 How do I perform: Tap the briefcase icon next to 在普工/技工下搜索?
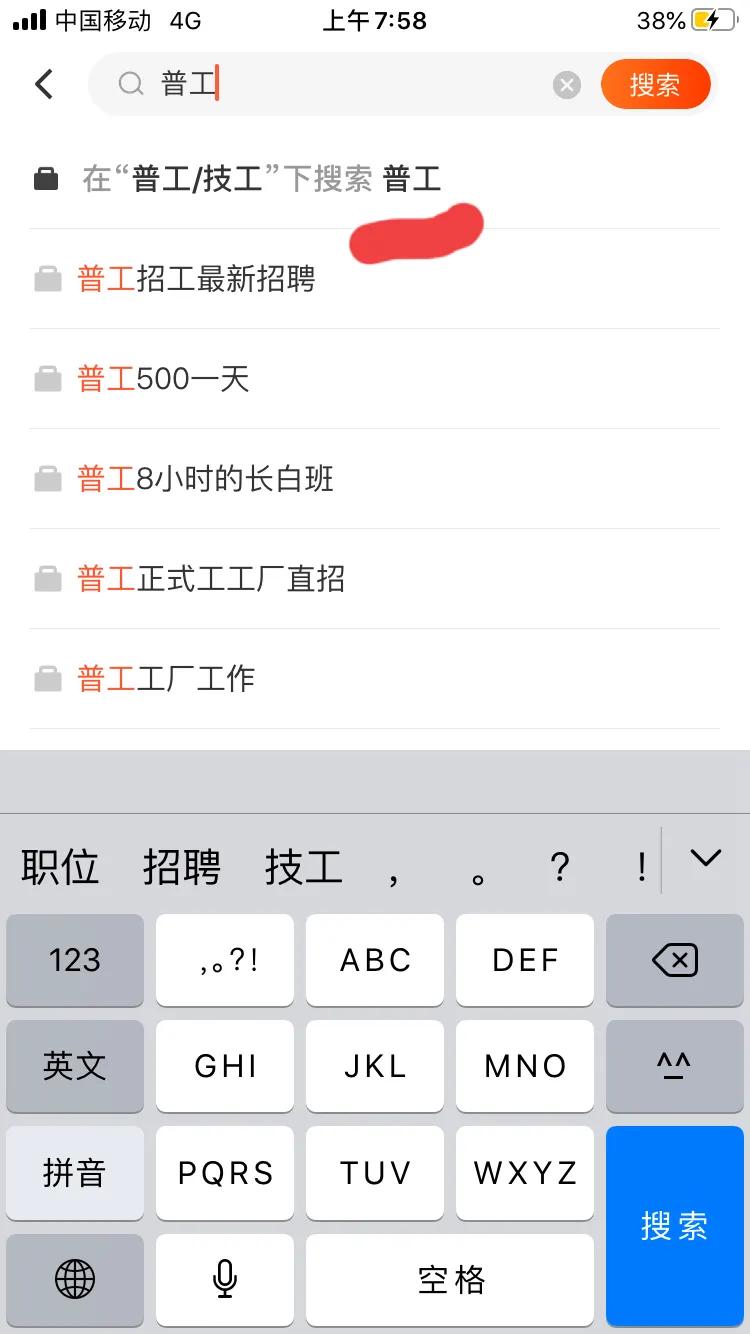coord(46,177)
